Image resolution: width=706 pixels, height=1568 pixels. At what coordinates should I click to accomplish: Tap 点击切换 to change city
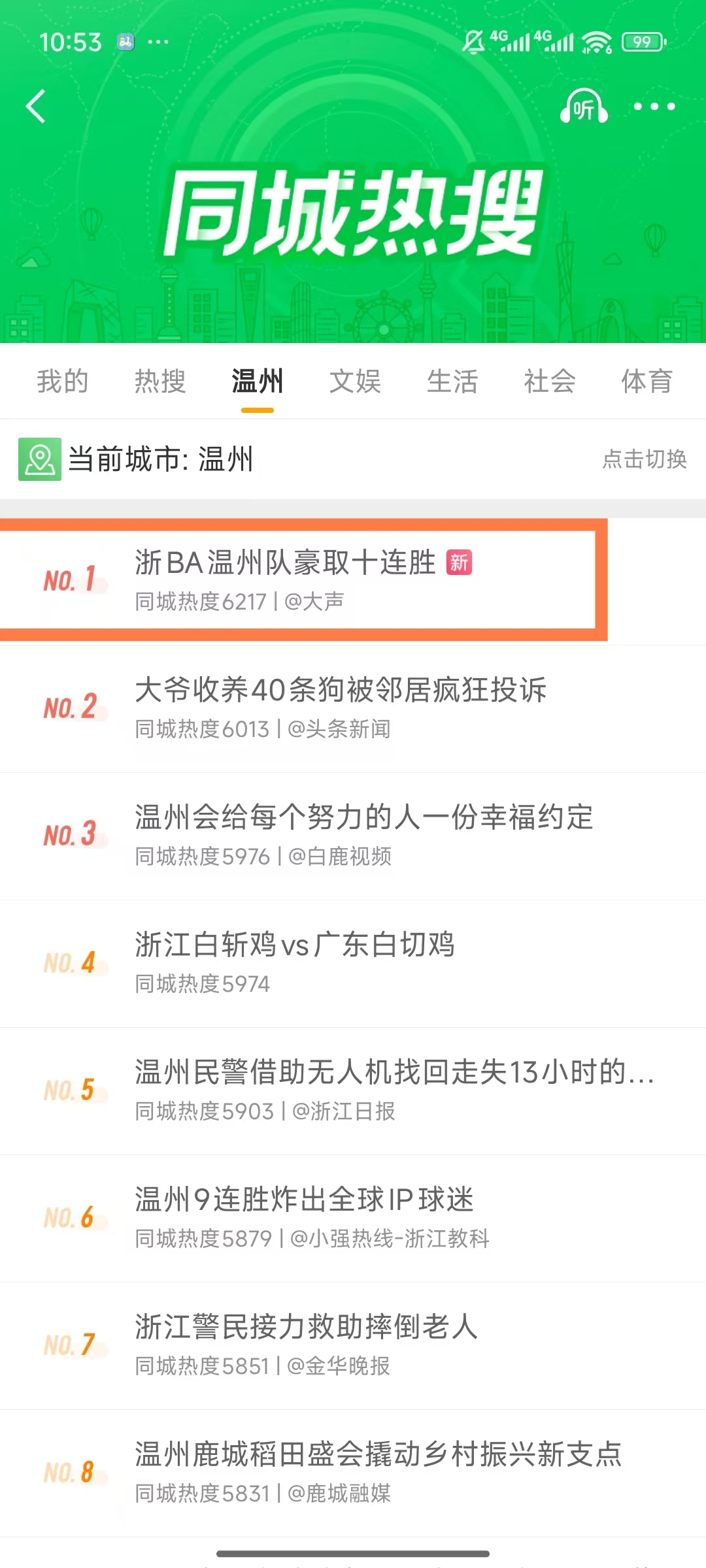[644, 459]
